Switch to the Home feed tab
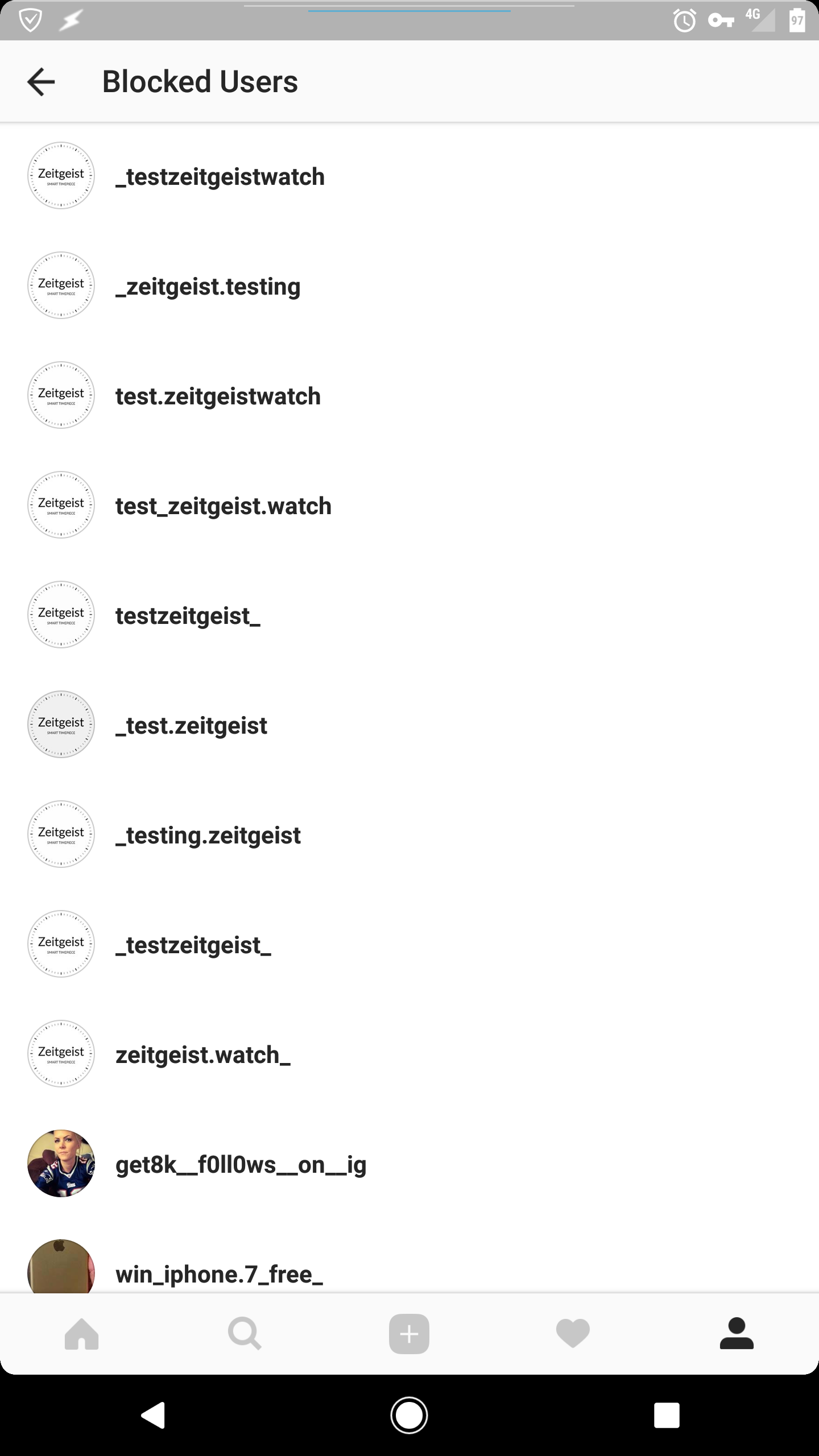The image size is (819, 1456). [x=82, y=1334]
